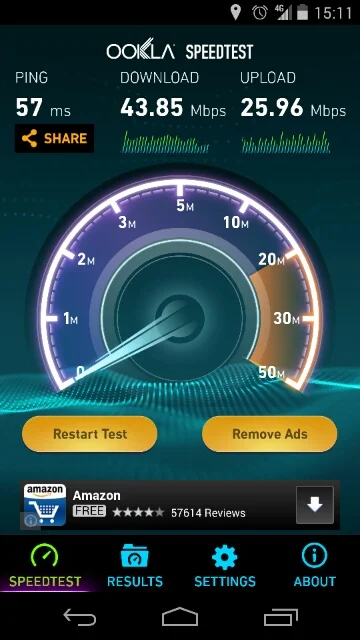Image resolution: width=360 pixels, height=640 pixels.
Task: Go to the home screen
Action: 180,616
